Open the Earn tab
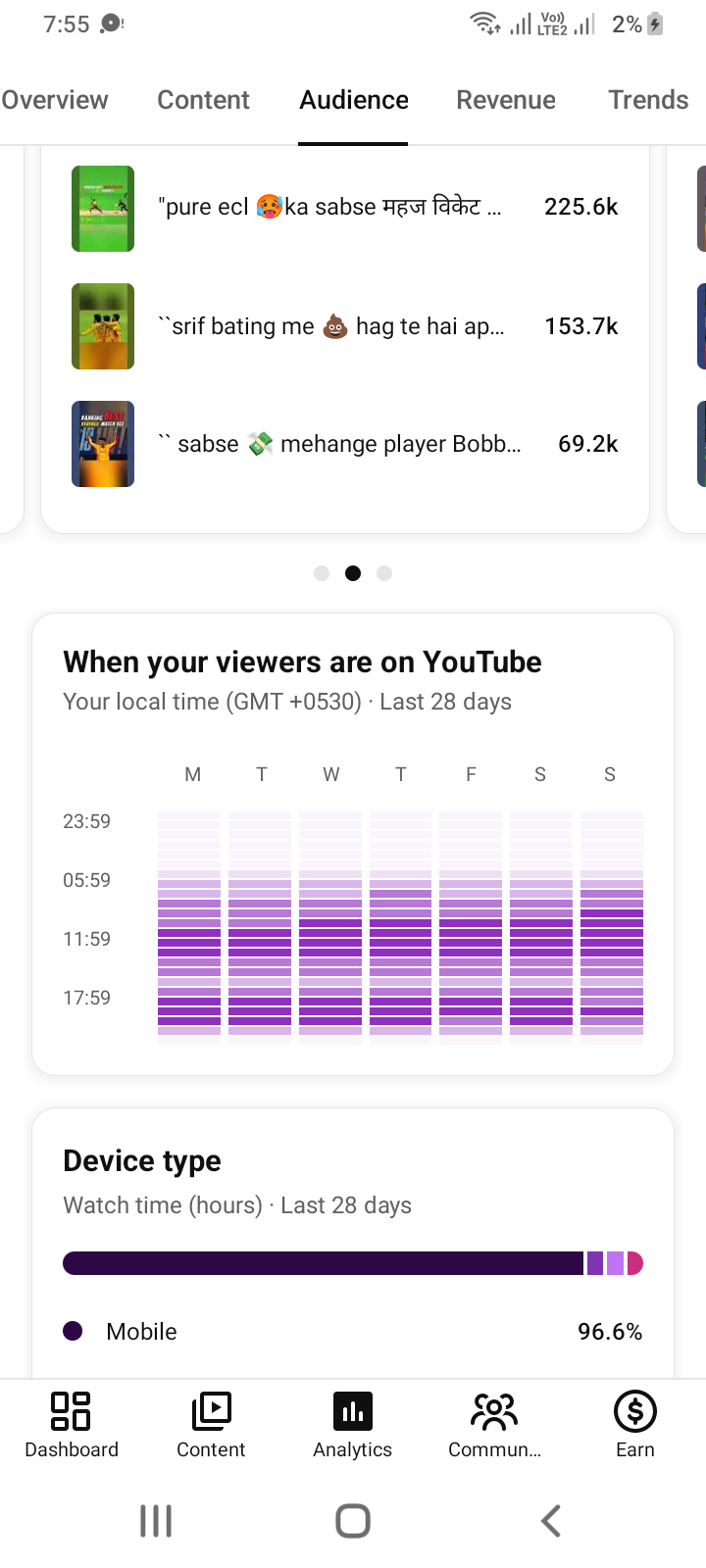 [635, 1426]
